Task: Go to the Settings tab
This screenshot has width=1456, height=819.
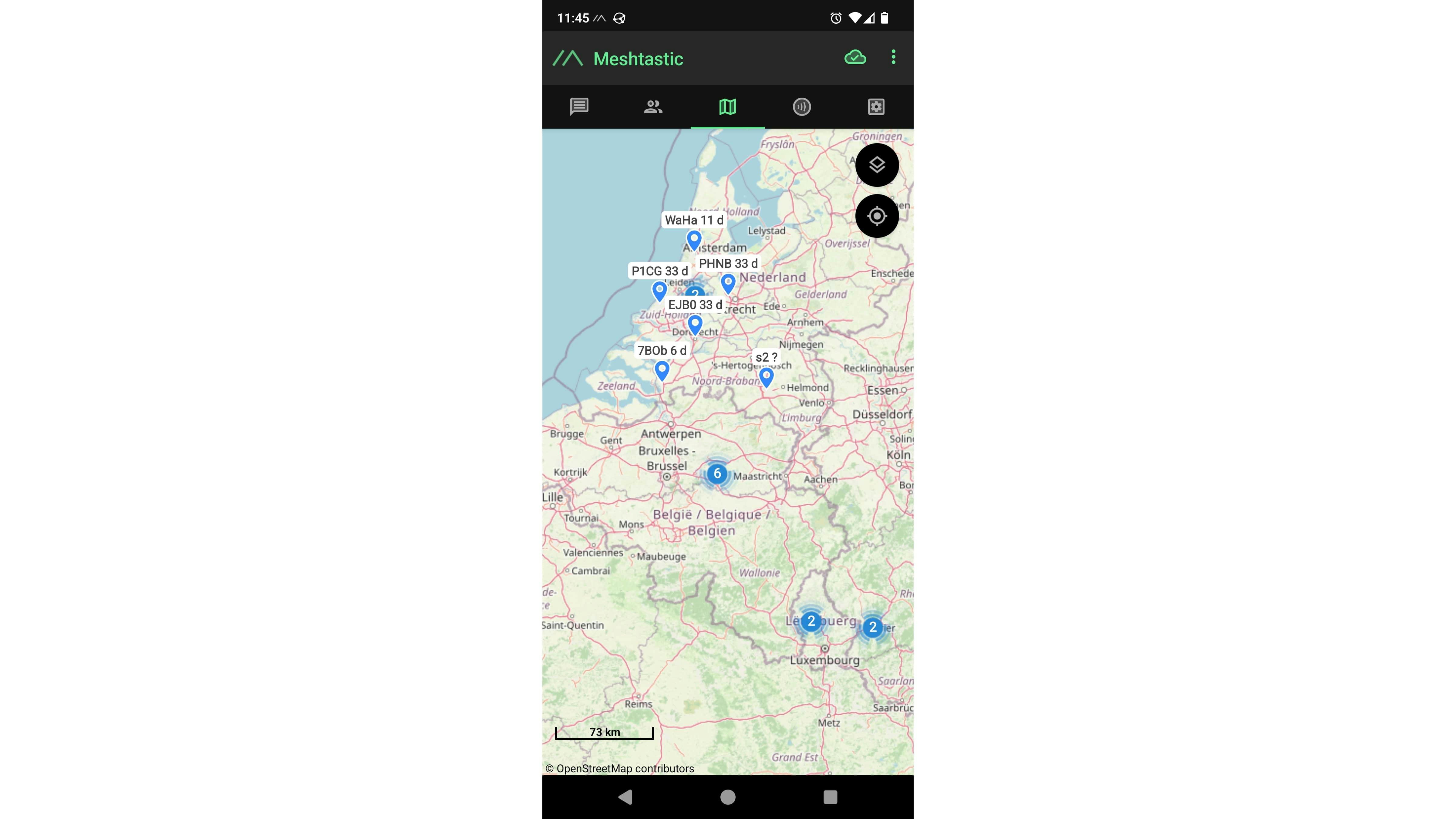Action: click(875, 106)
